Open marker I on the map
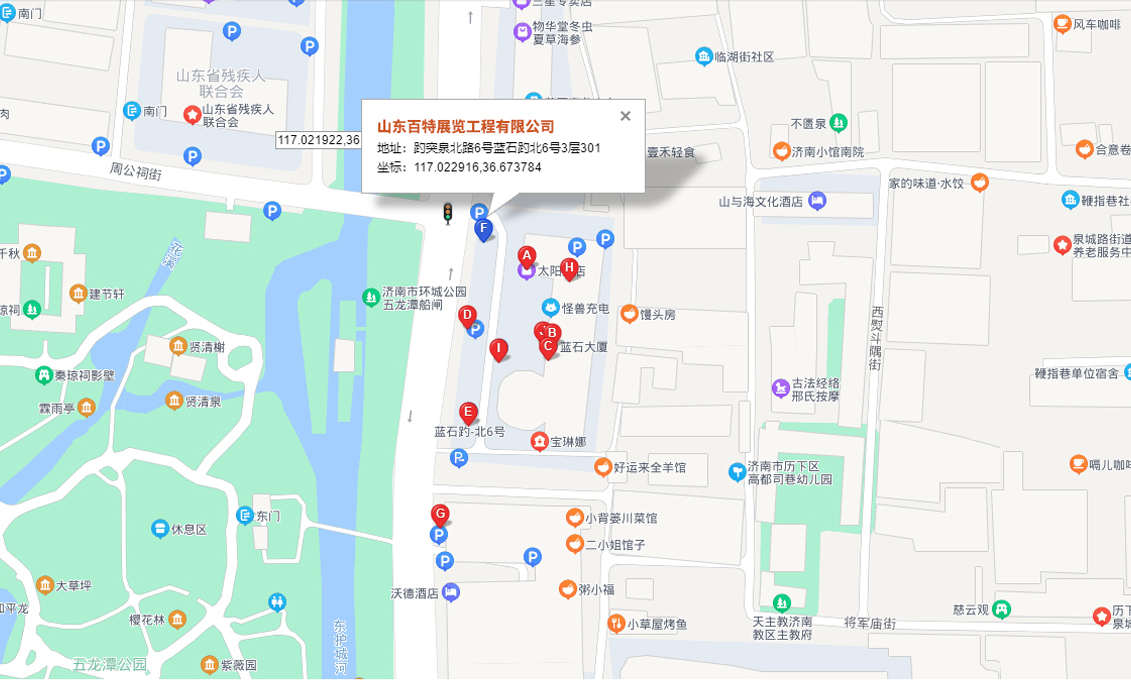 tap(498, 348)
